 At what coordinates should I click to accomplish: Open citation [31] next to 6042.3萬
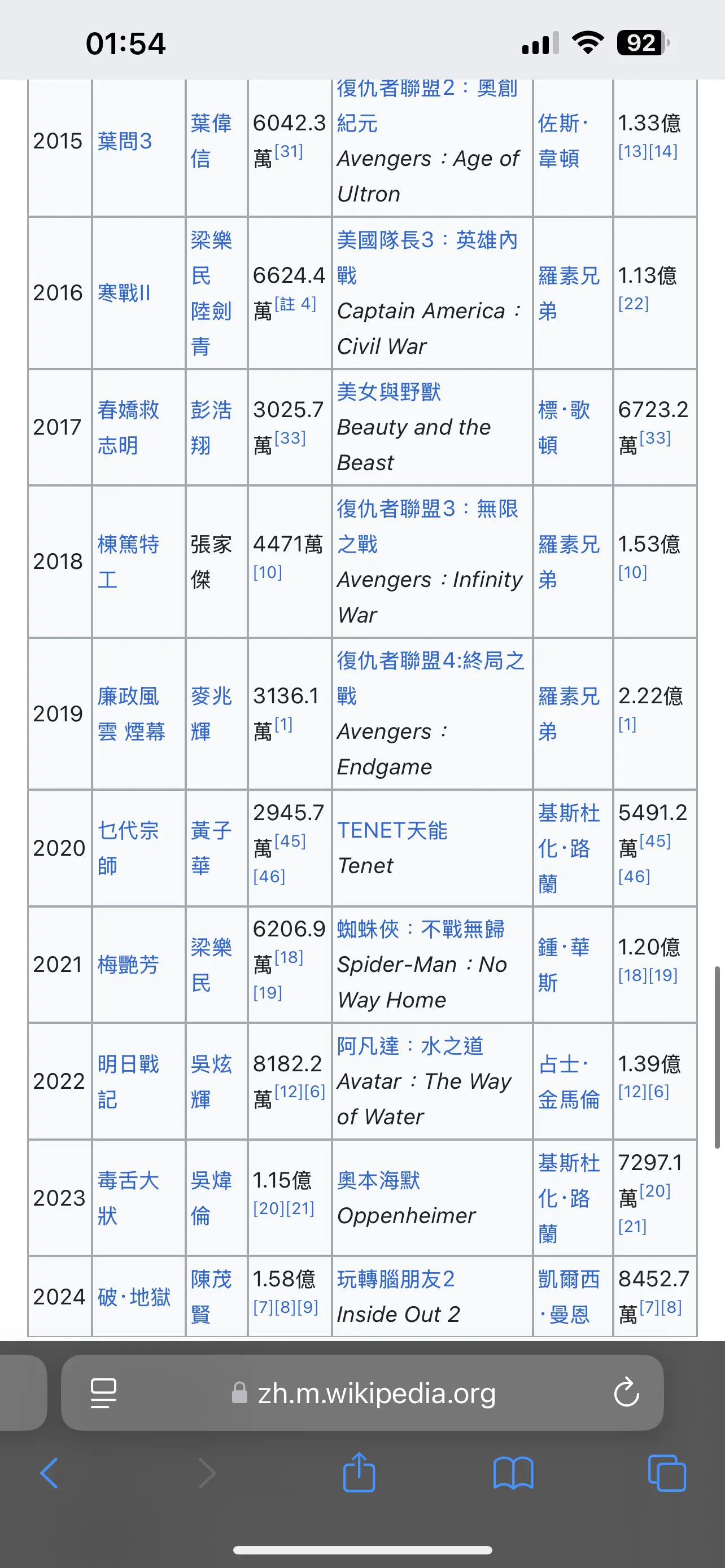point(289,151)
